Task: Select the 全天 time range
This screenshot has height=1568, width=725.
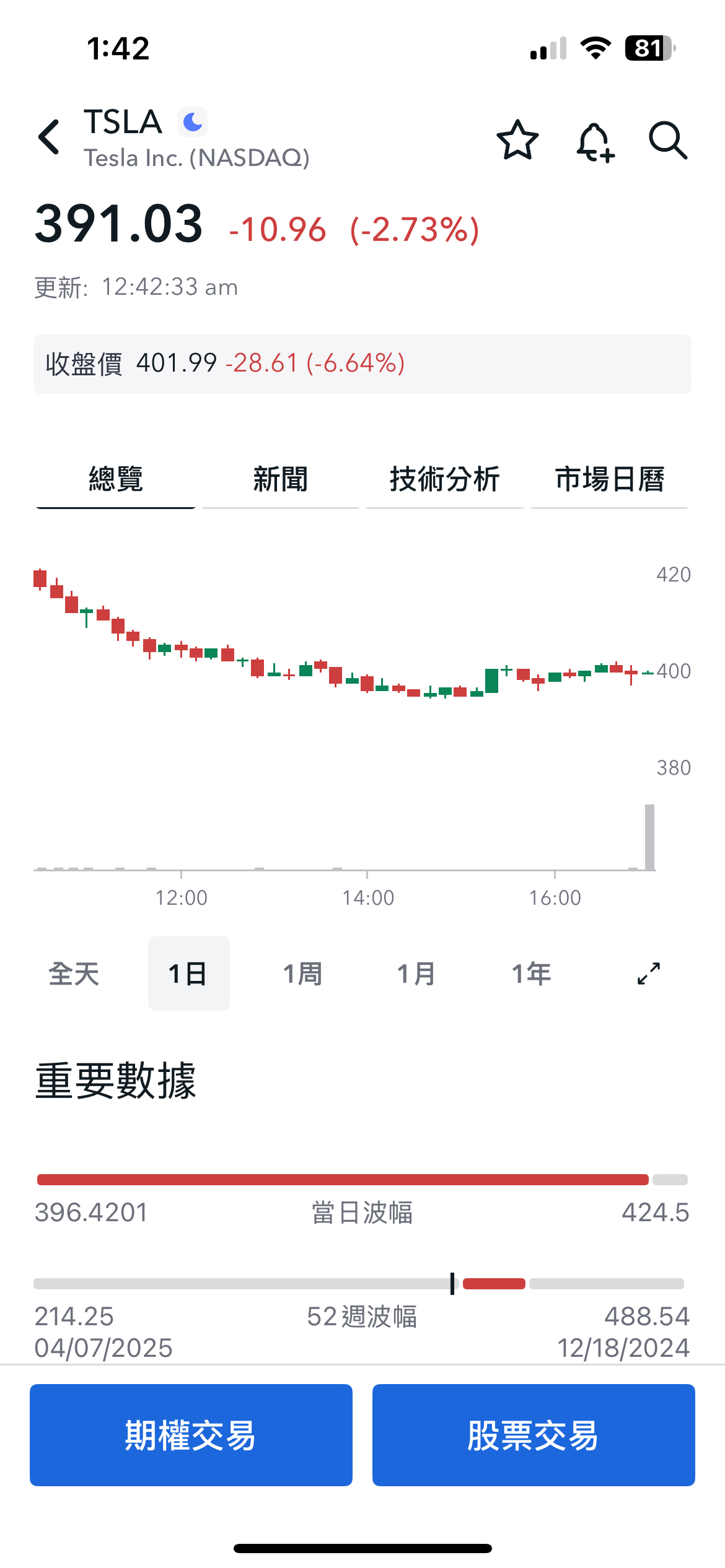Action: [73, 973]
